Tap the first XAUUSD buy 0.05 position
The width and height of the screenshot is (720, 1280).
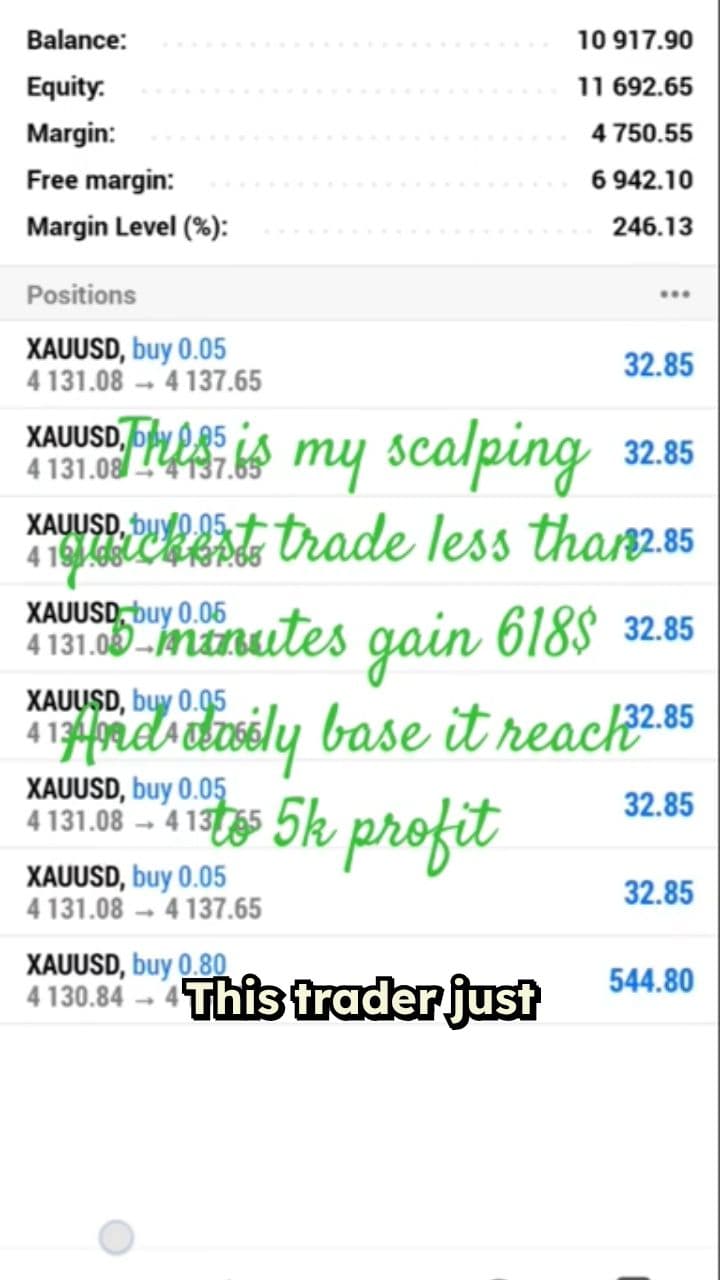[x=300, y=364]
